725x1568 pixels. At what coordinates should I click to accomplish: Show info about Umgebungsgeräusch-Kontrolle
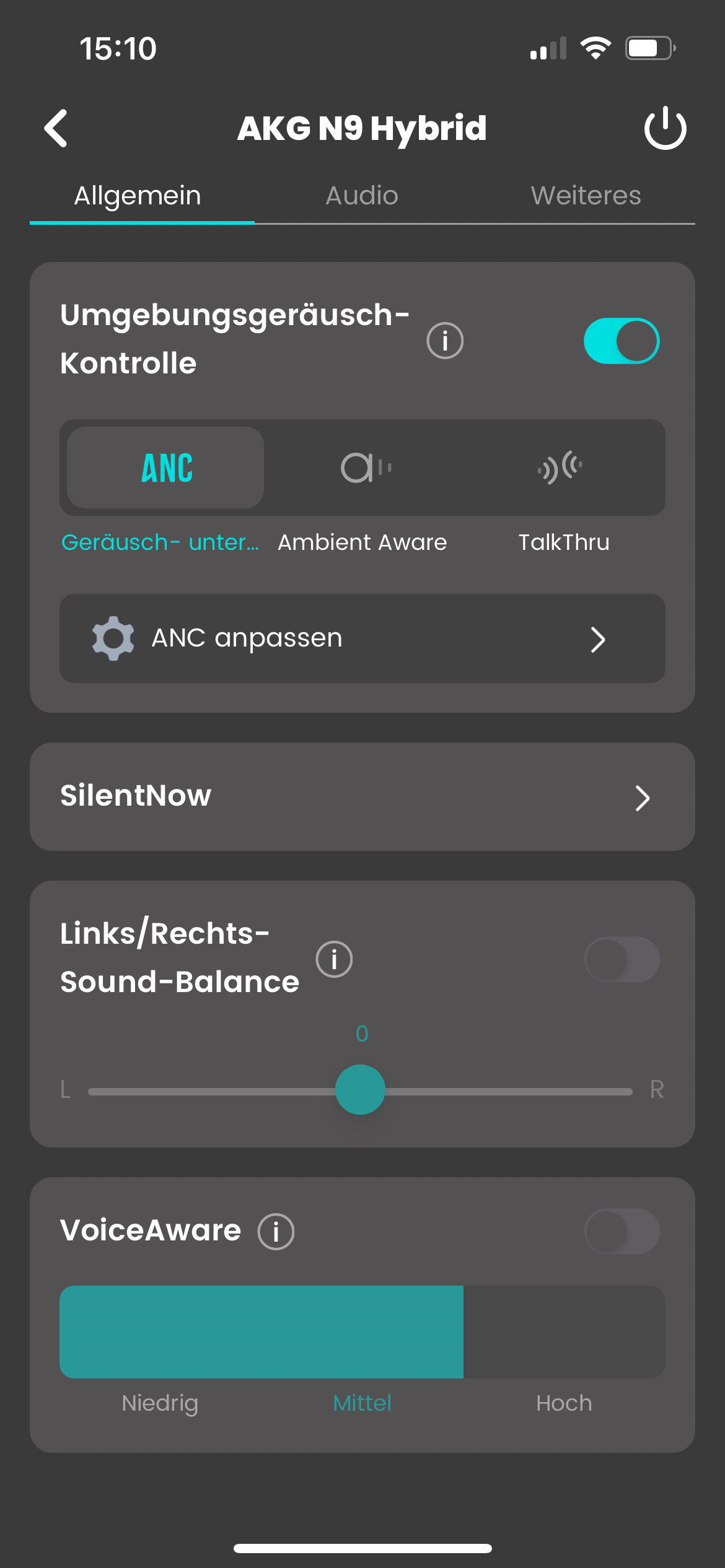tap(445, 341)
